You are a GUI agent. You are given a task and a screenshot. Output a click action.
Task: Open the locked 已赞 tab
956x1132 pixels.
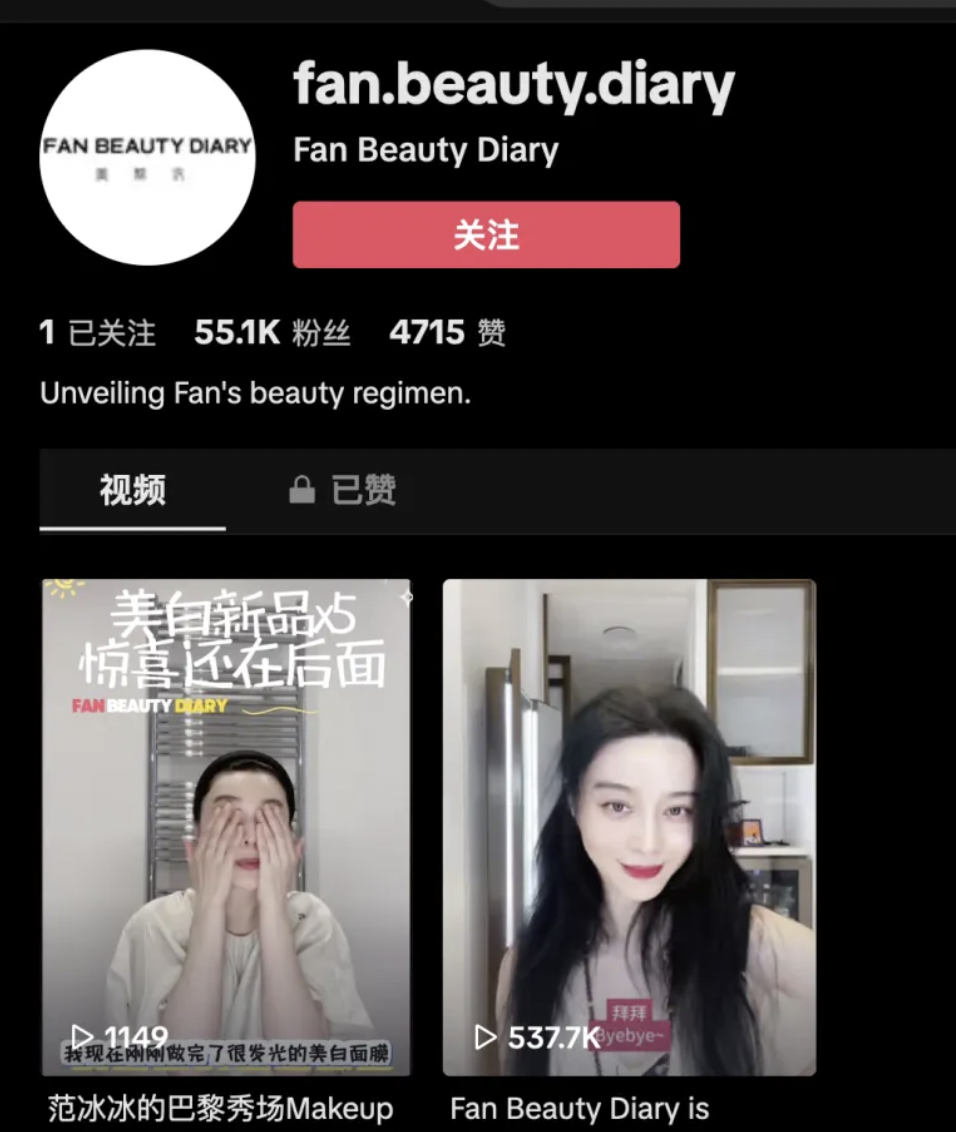[343, 491]
